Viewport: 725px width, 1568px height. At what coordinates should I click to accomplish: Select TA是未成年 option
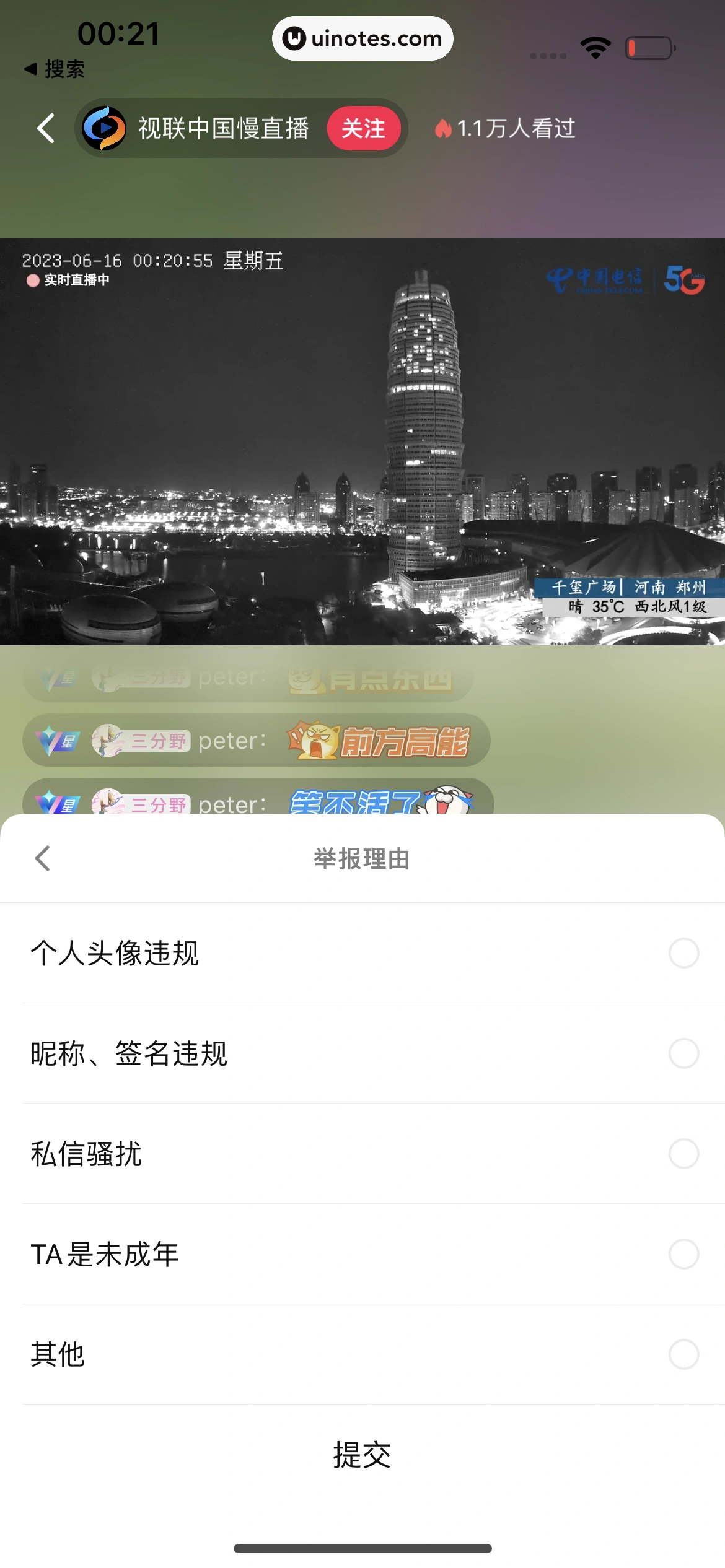tap(683, 1254)
